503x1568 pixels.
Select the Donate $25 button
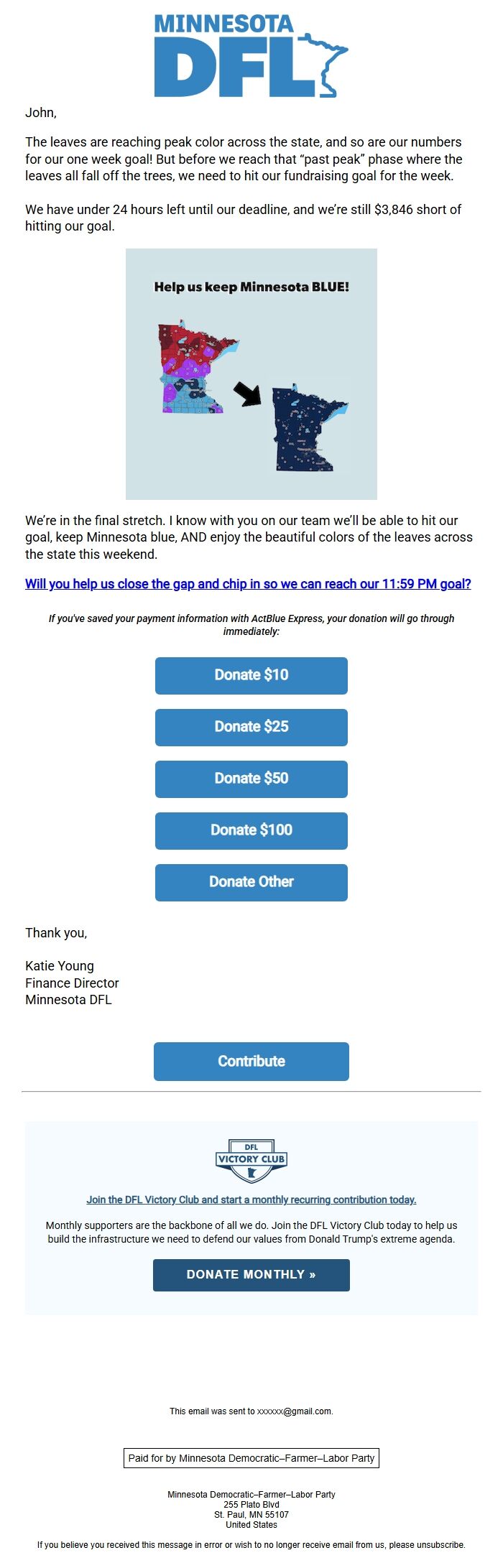pyautogui.click(x=251, y=727)
